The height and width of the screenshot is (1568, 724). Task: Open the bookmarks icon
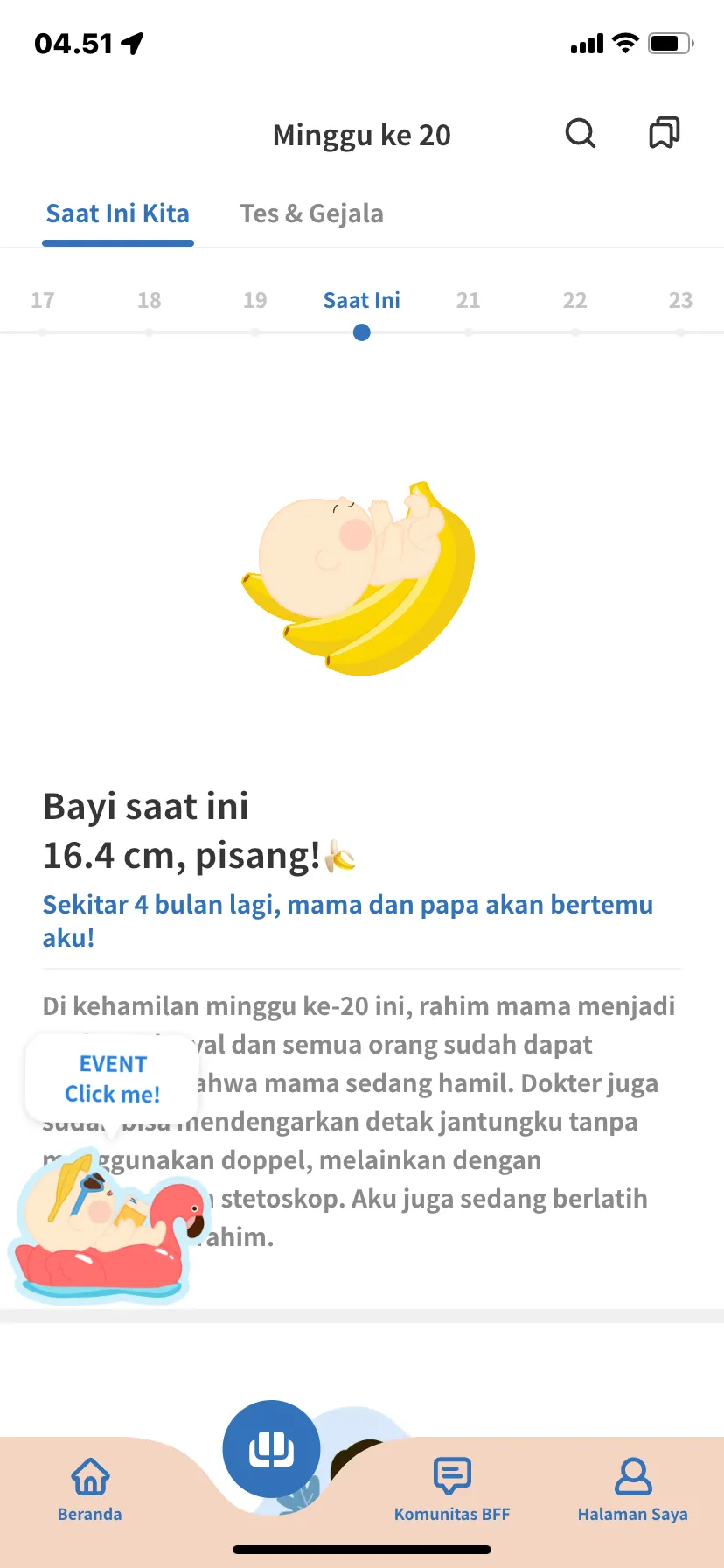click(665, 133)
